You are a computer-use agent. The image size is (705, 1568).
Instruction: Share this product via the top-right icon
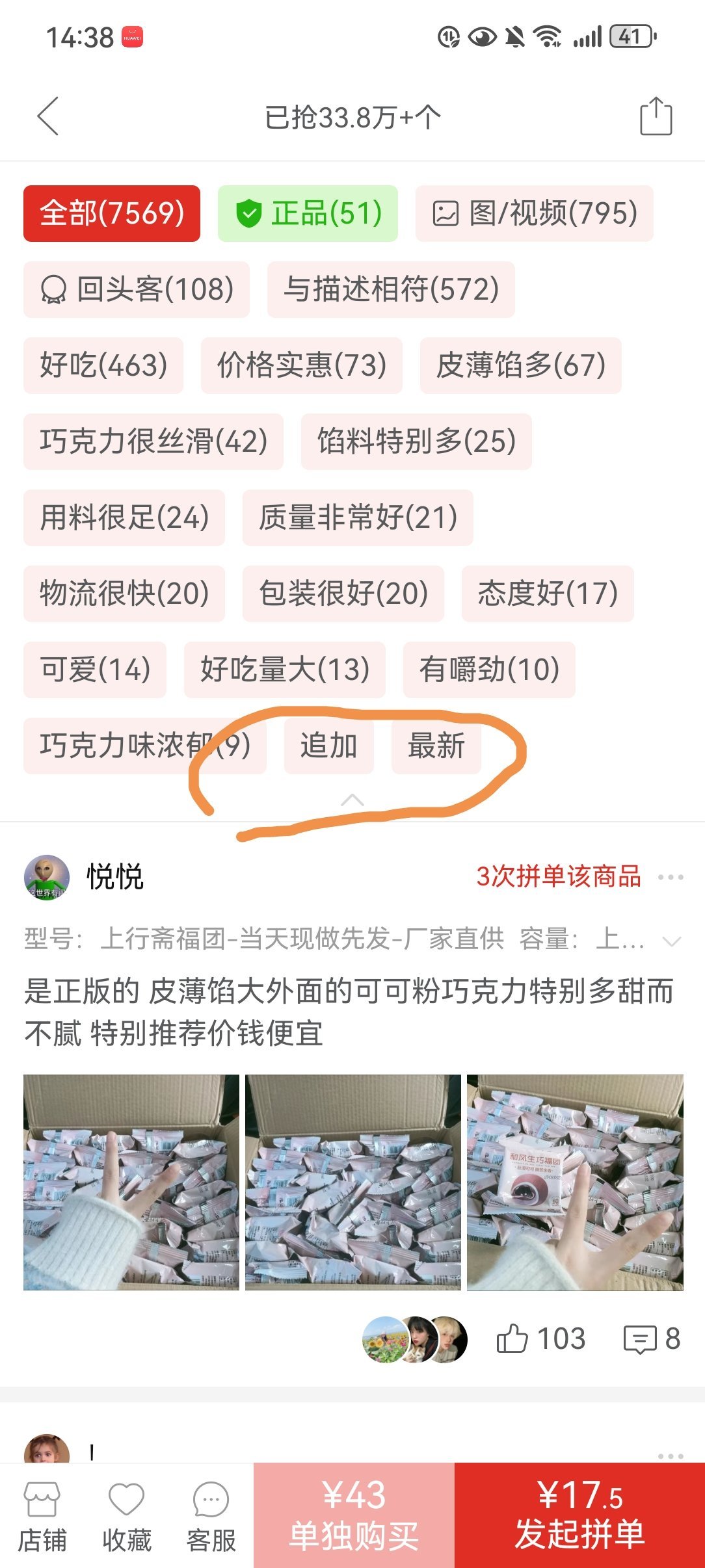point(656,116)
